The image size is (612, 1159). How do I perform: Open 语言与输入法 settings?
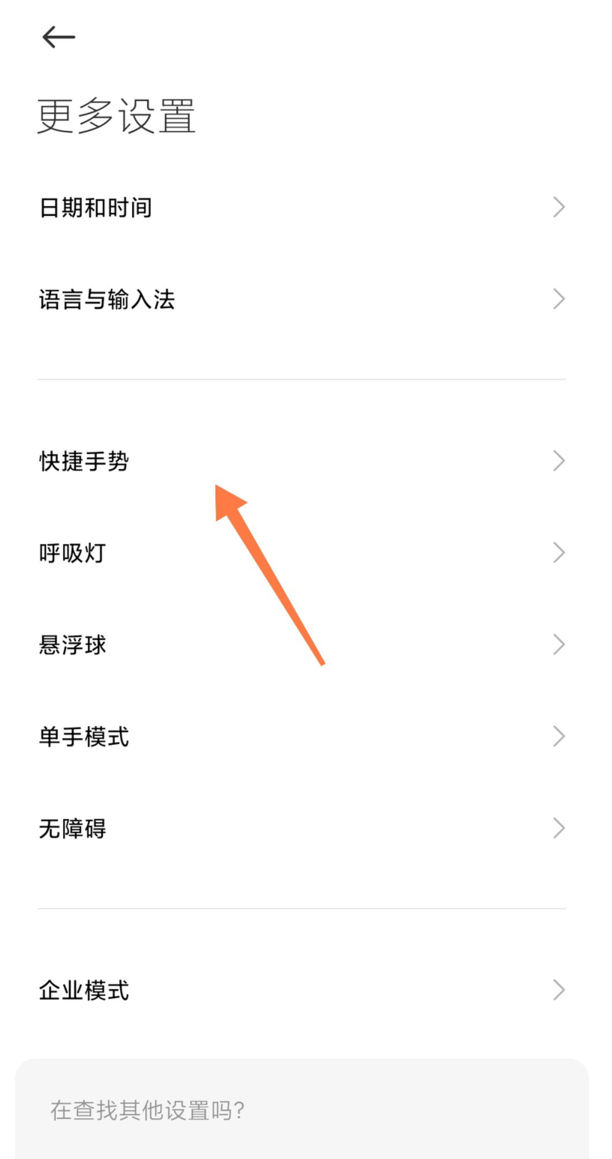300,299
